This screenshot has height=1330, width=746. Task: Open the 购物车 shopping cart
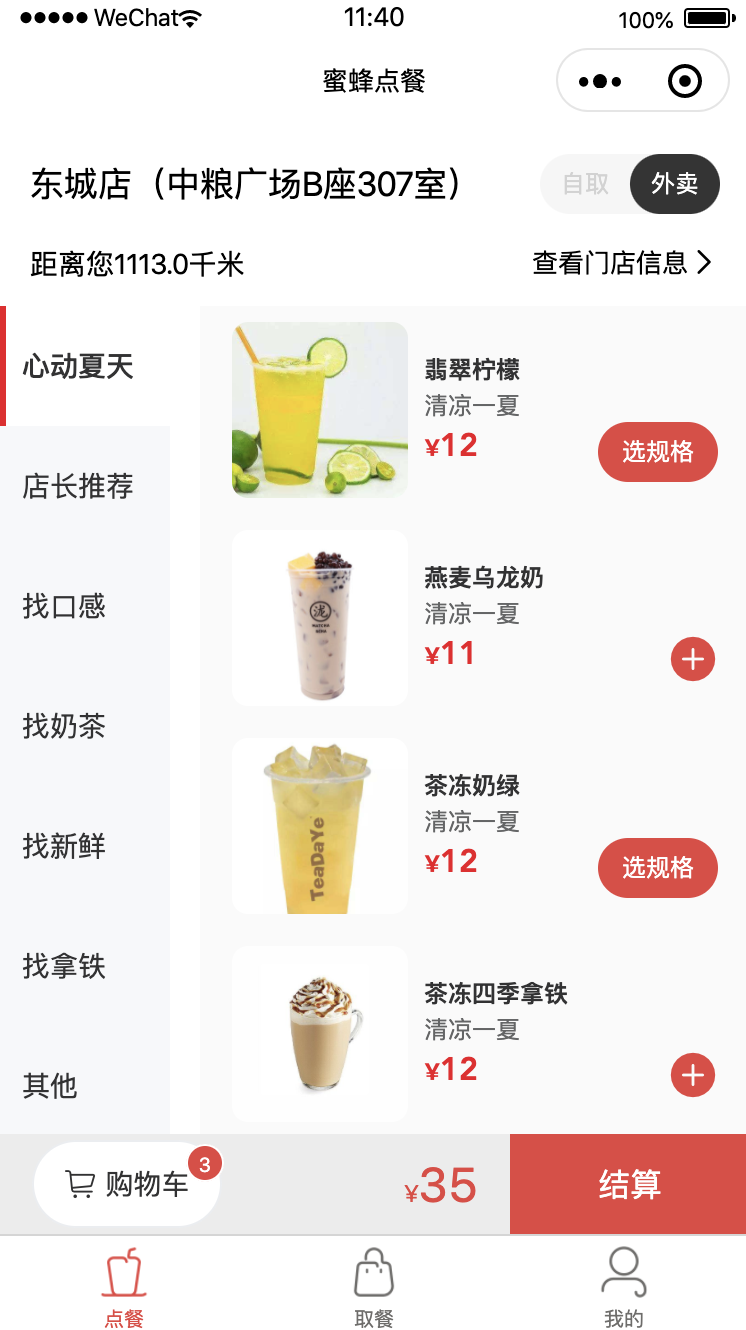point(127,1184)
